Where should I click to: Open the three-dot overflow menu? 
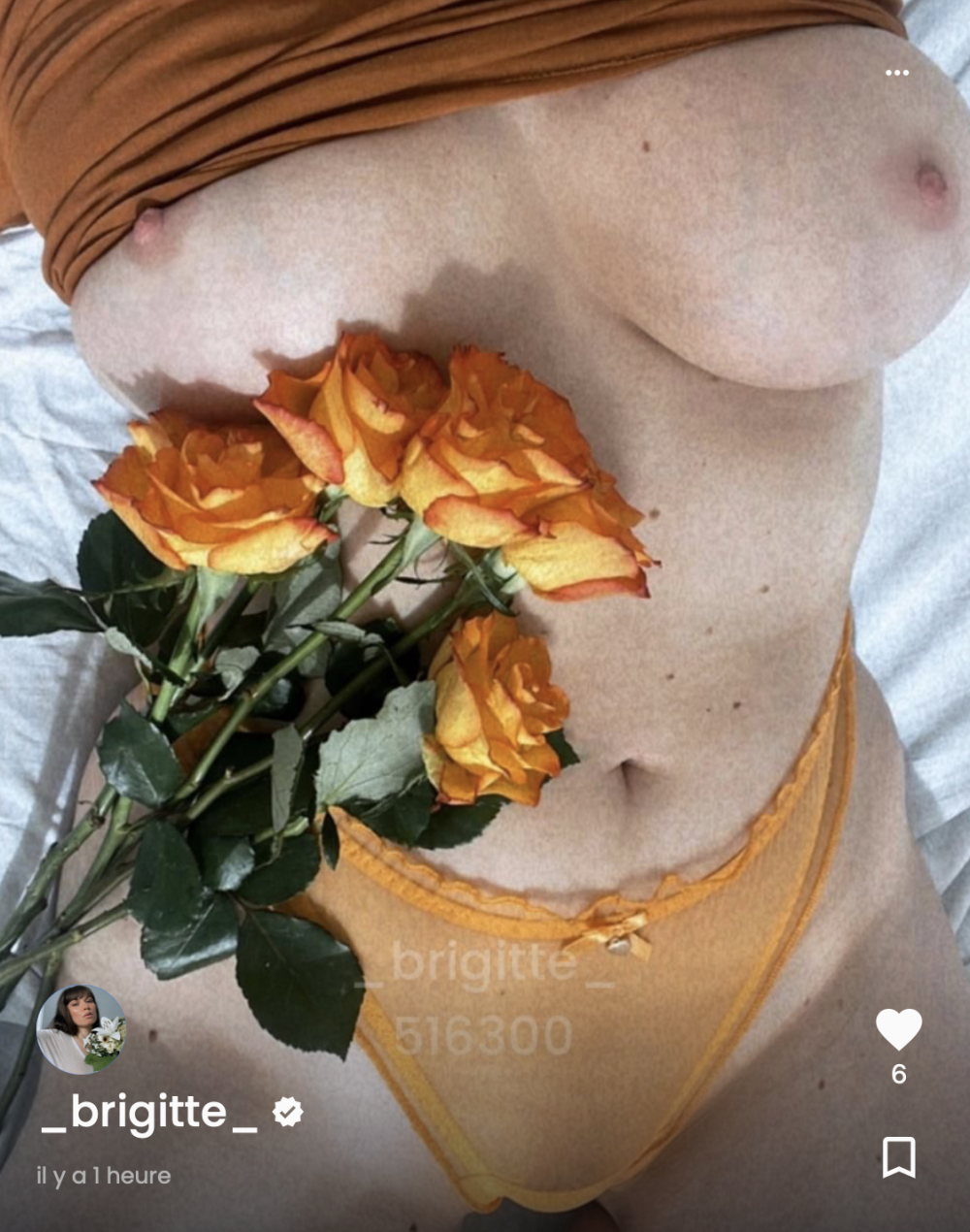tap(897, 73)
